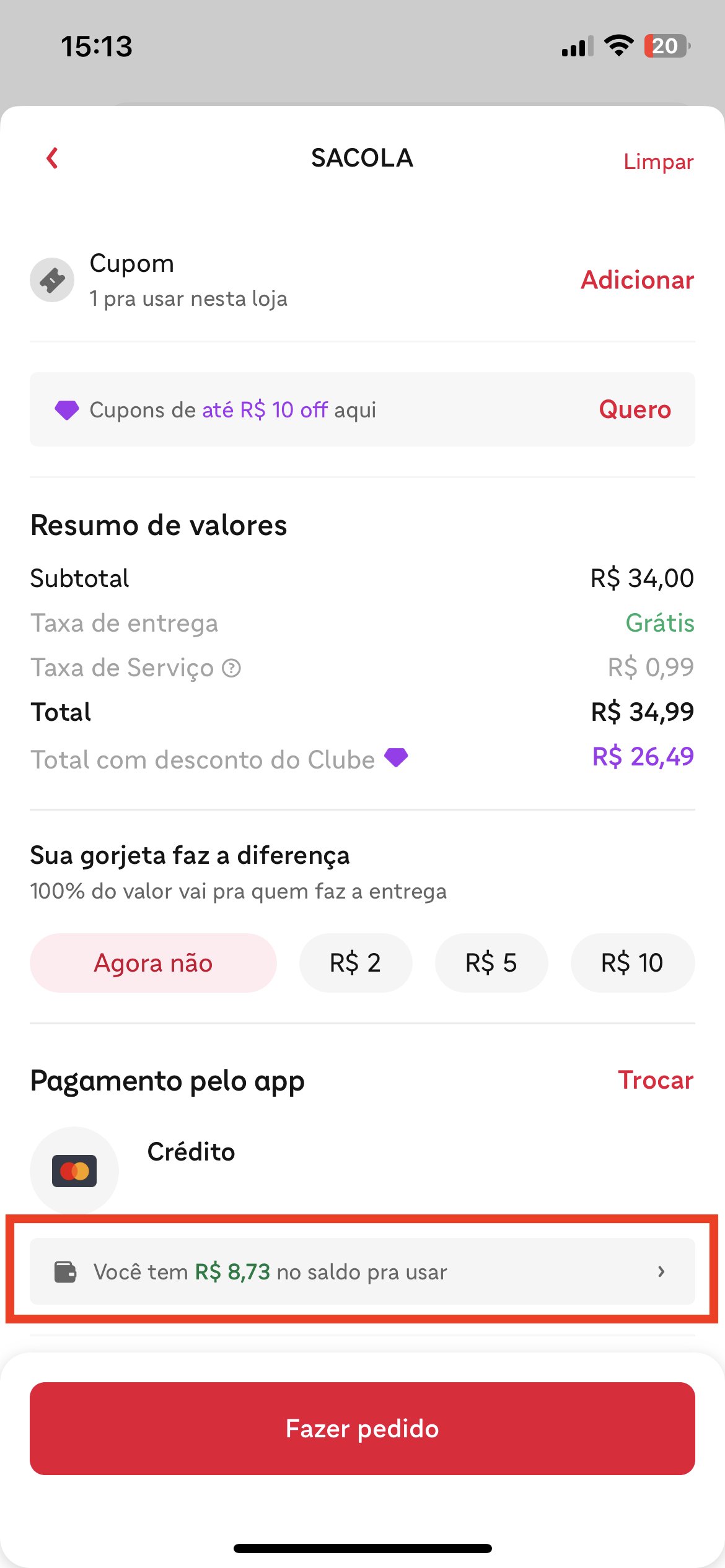725x1568 pixels.
Task: Select the Agora não tip option
Action: 153,963
